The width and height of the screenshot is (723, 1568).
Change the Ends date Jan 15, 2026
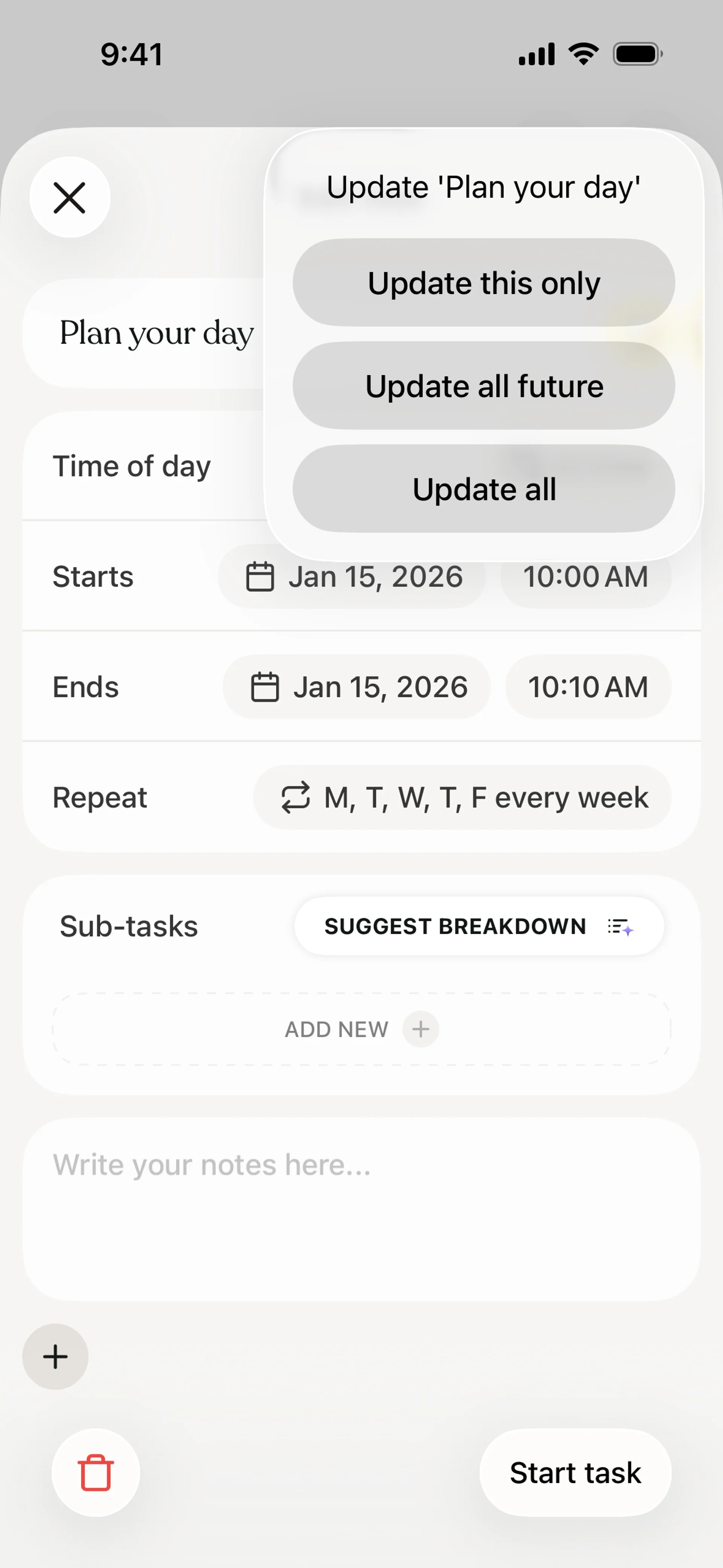coord(357,687)
